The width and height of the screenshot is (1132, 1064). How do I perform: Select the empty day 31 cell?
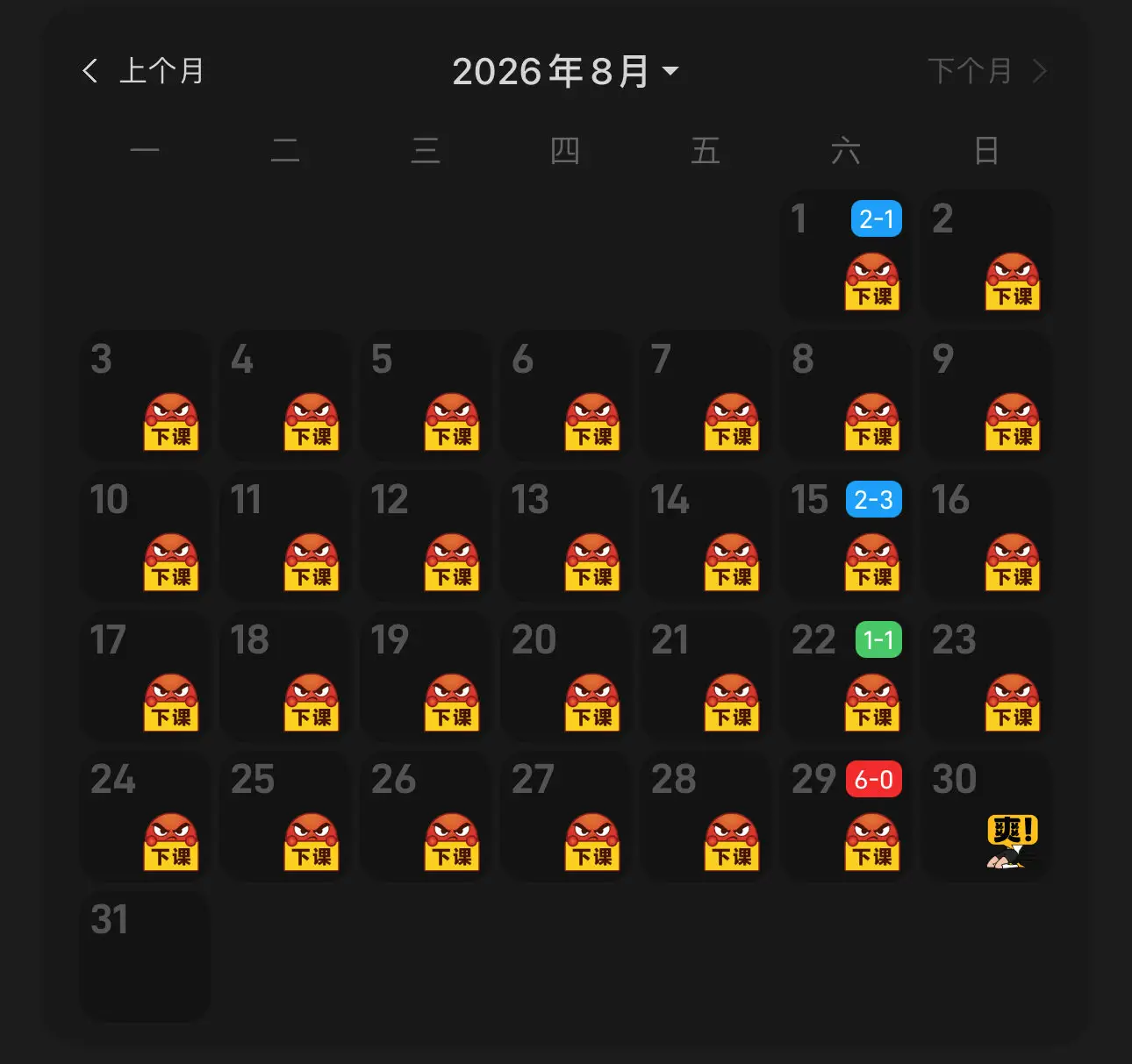(145, 957)
